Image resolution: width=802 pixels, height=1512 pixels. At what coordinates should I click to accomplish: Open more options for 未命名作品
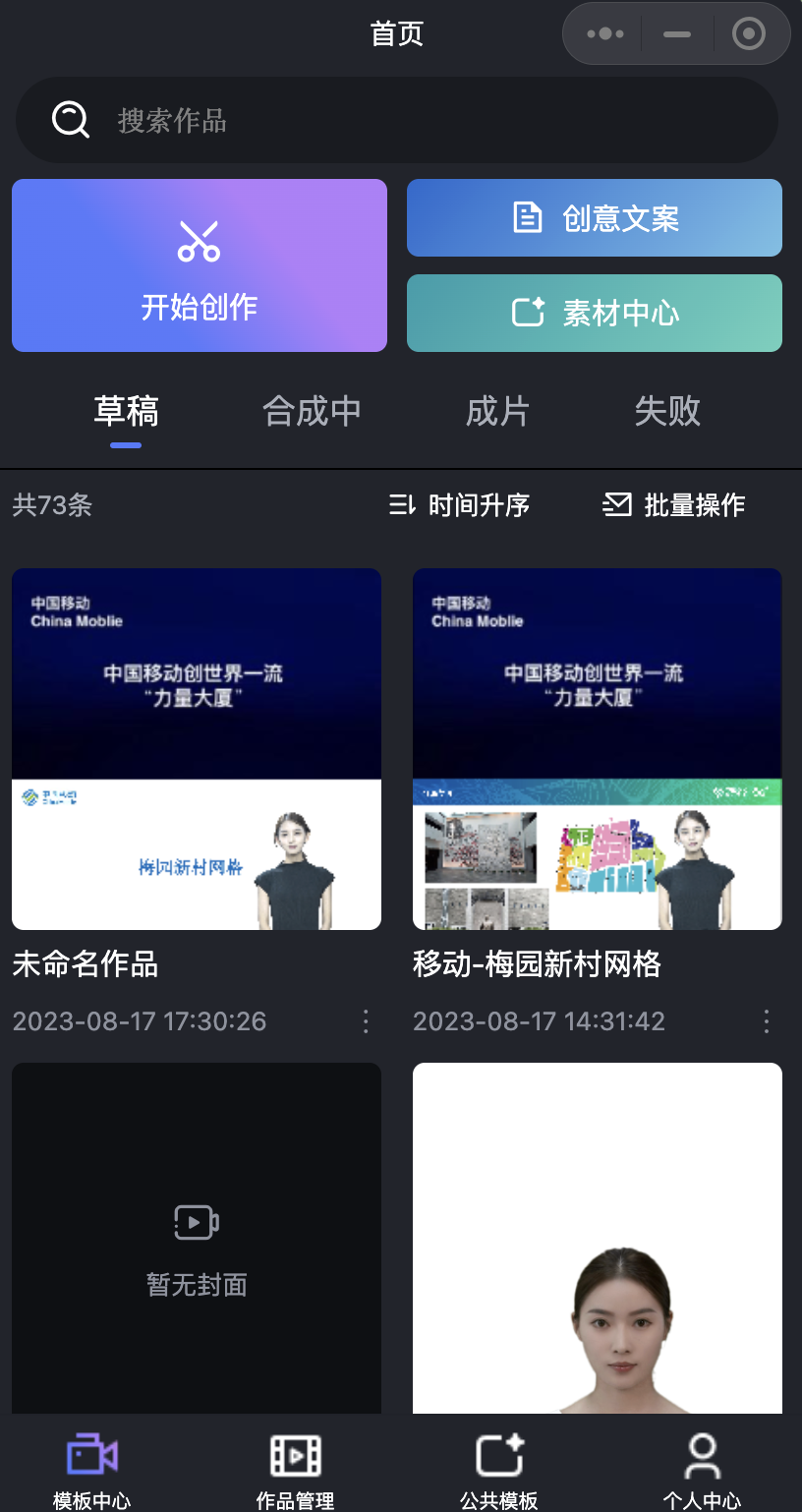[x=366, y=1021]
